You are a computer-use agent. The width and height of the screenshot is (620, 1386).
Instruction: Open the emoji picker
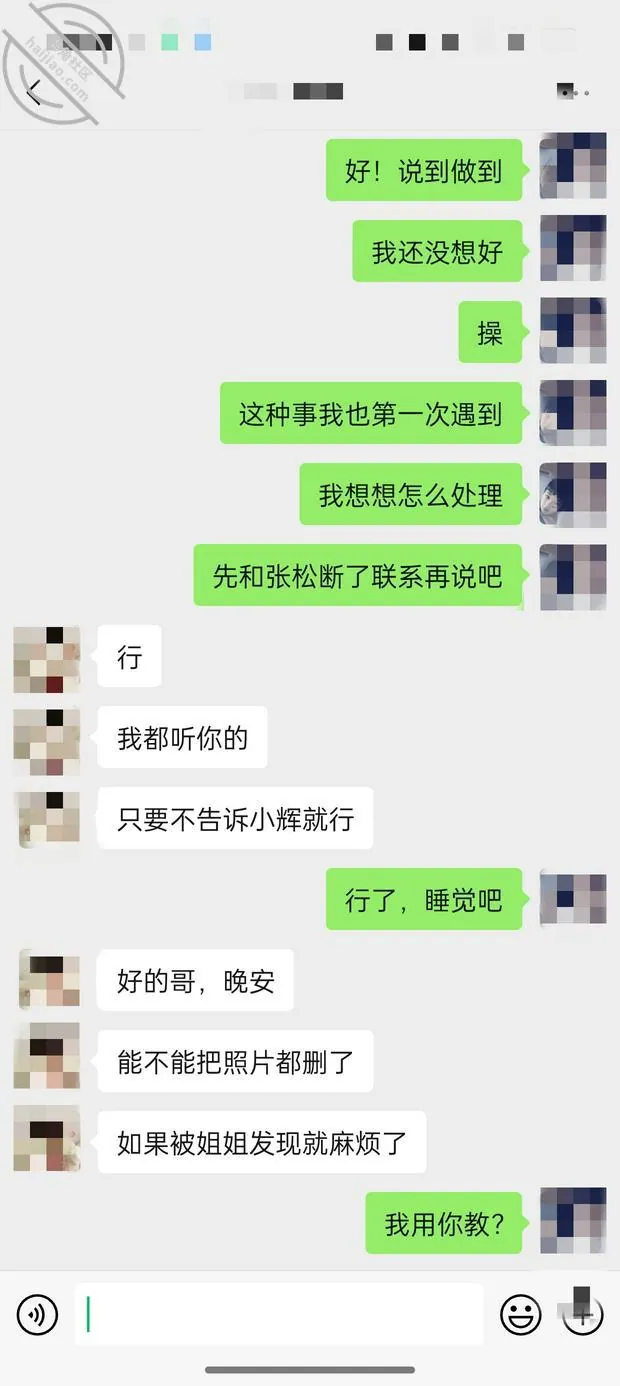(521, 1314)
